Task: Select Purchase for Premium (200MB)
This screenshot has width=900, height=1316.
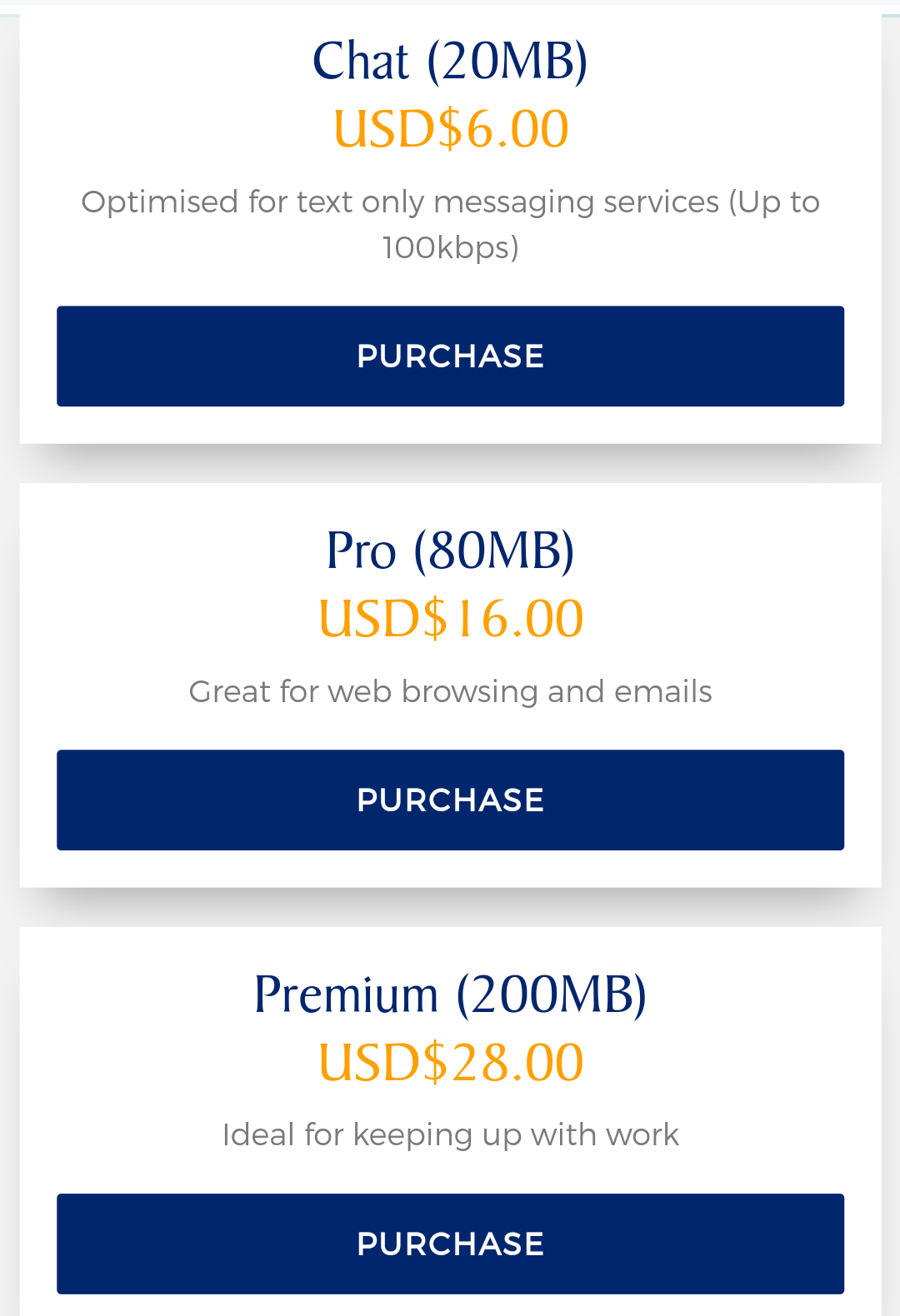Action: click(x=450, y=1244)
